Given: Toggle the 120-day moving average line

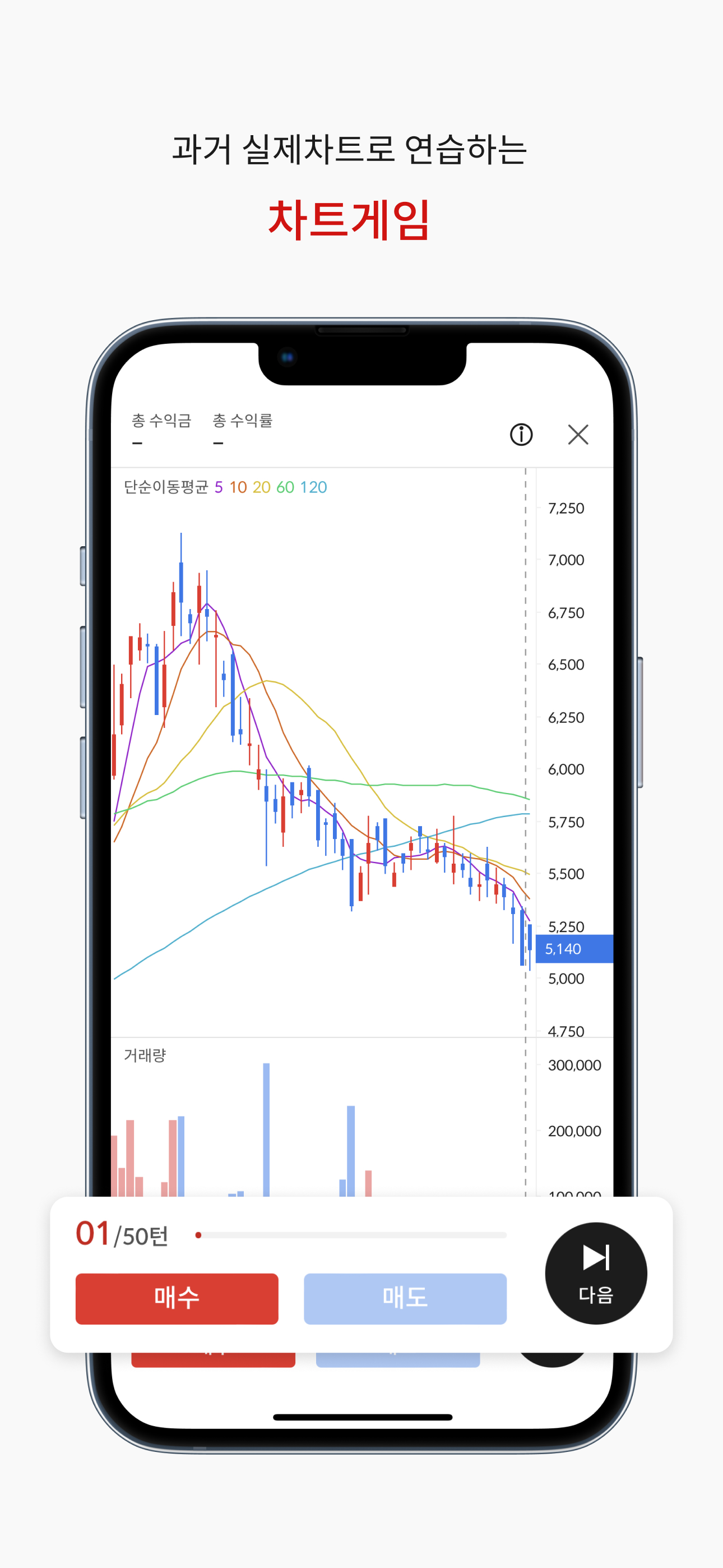Looking at the screenshot, I should coord(314,487).
